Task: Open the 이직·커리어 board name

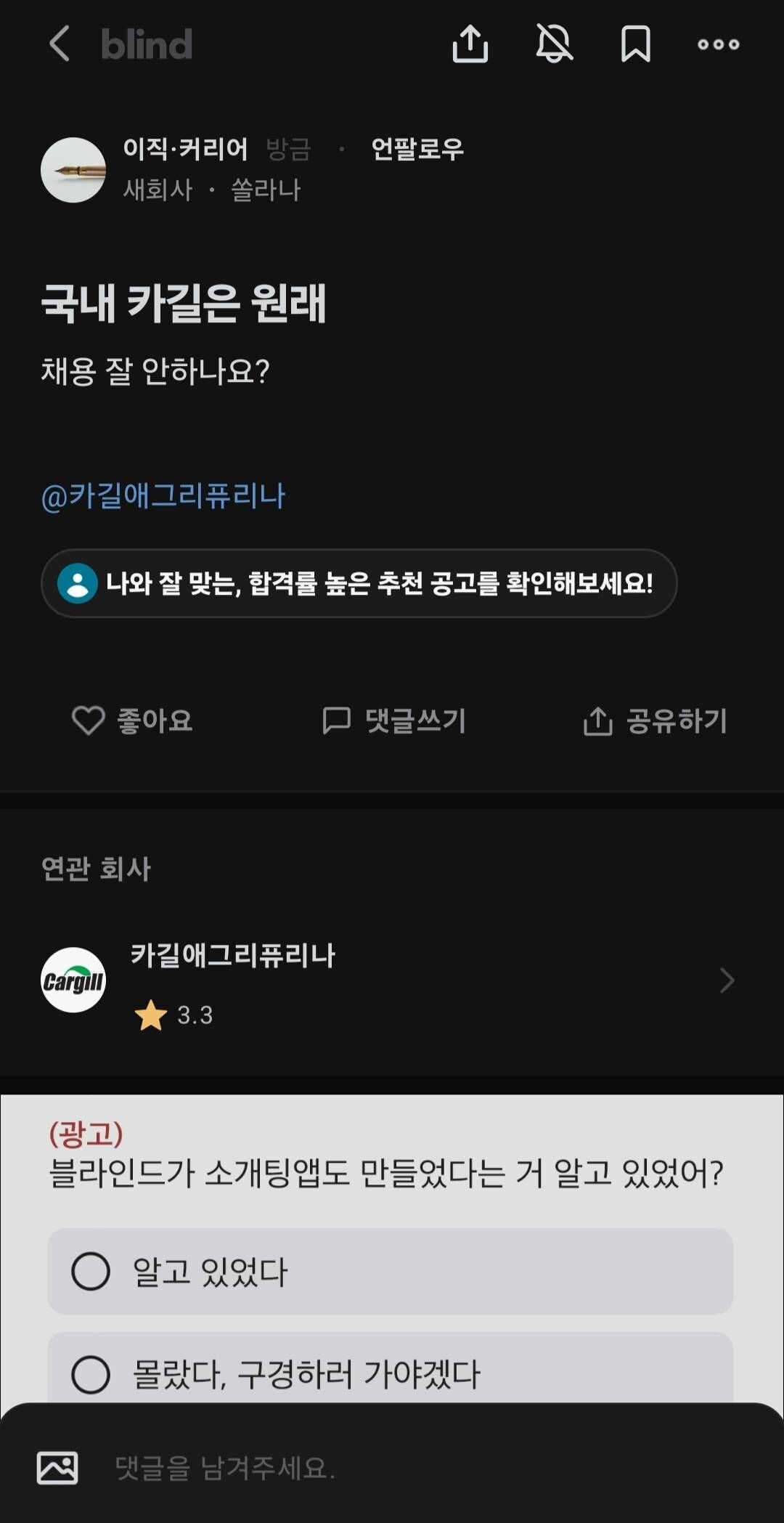Action: click(184, 149)
